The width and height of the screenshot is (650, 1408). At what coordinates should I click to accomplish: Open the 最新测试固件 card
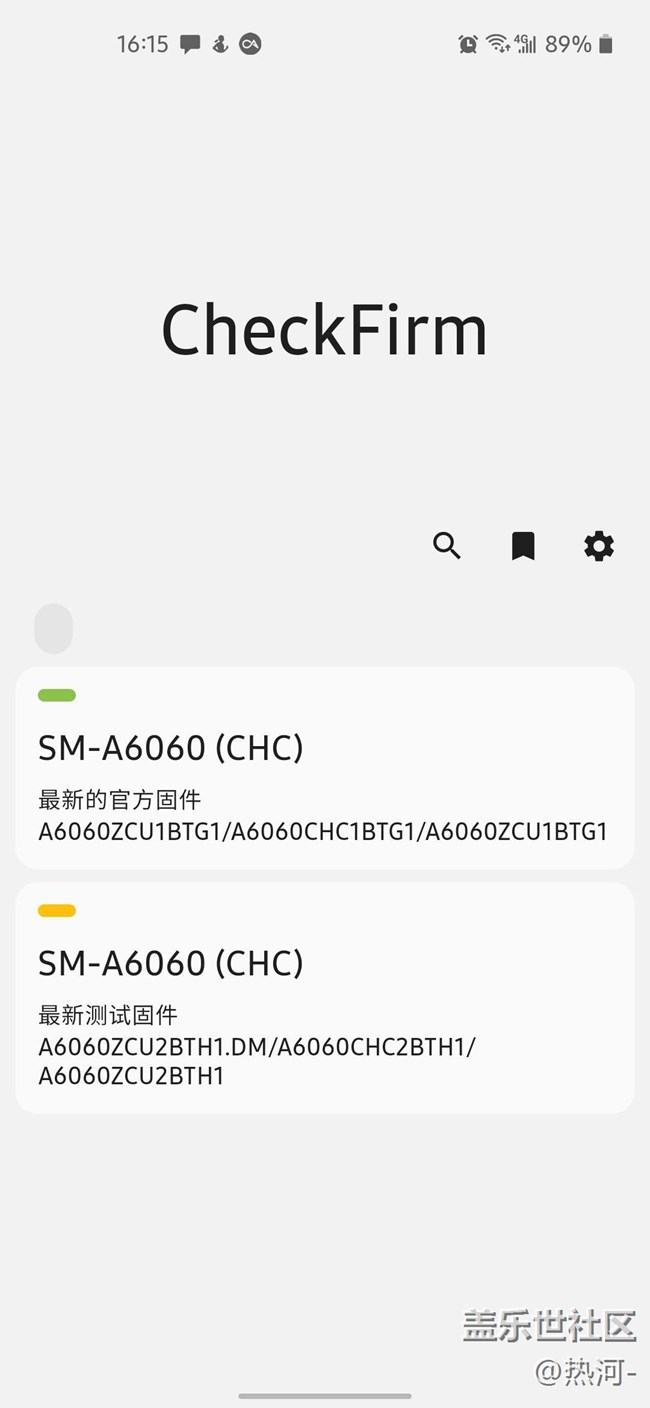coord(324,998)
